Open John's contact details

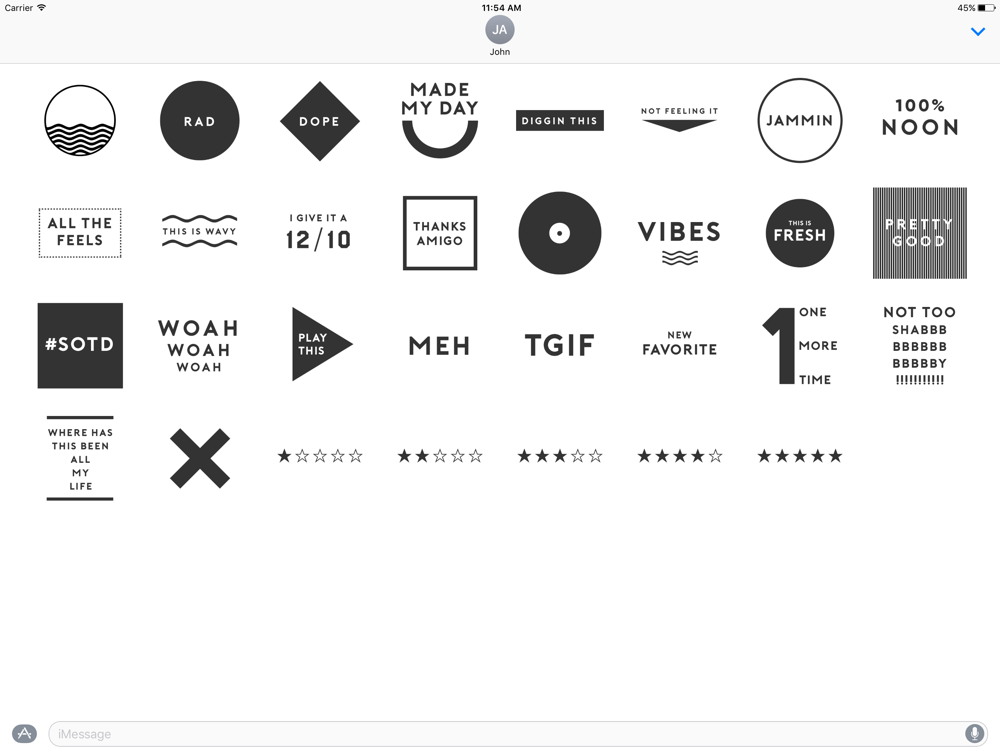point(500,35)
